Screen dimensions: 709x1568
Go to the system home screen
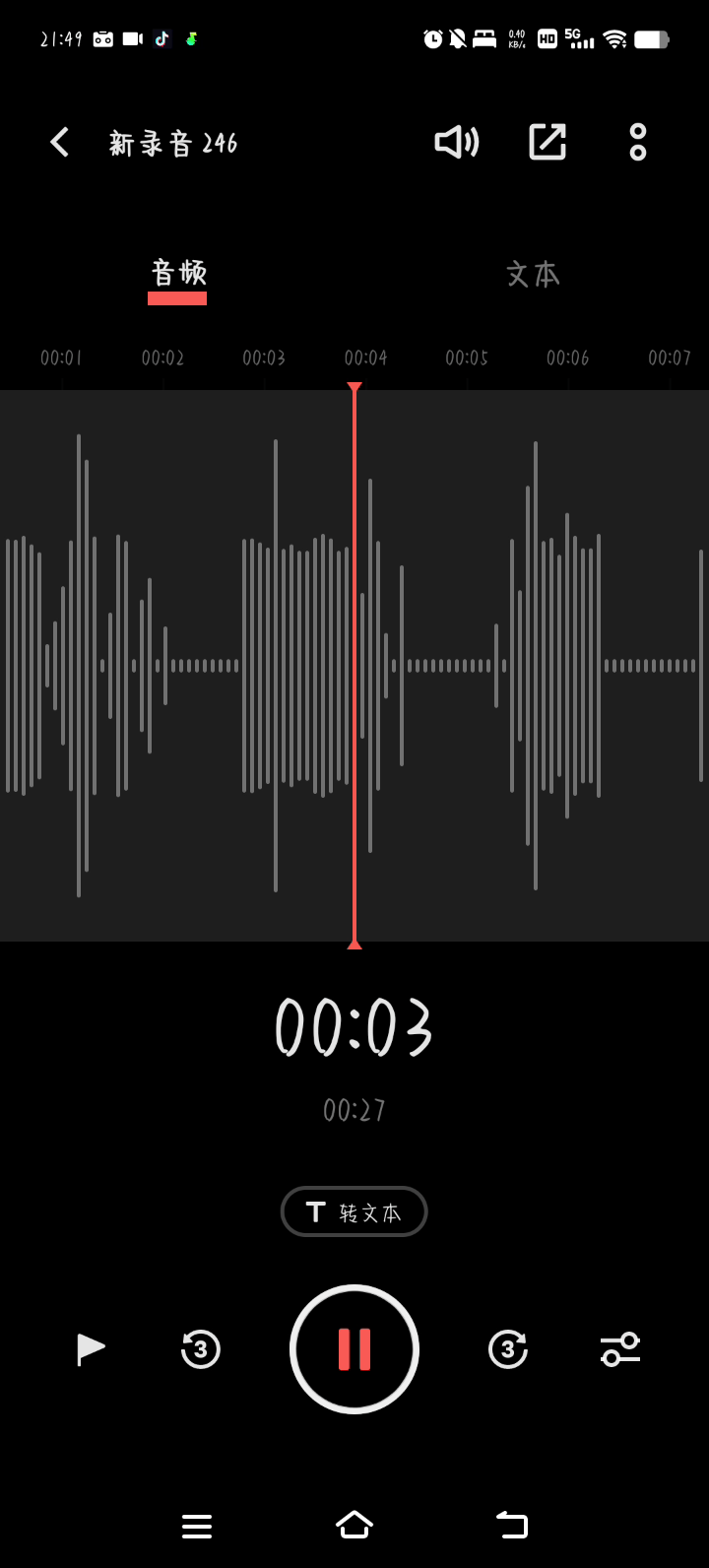pyautogui.click(x=354, y=1525)
